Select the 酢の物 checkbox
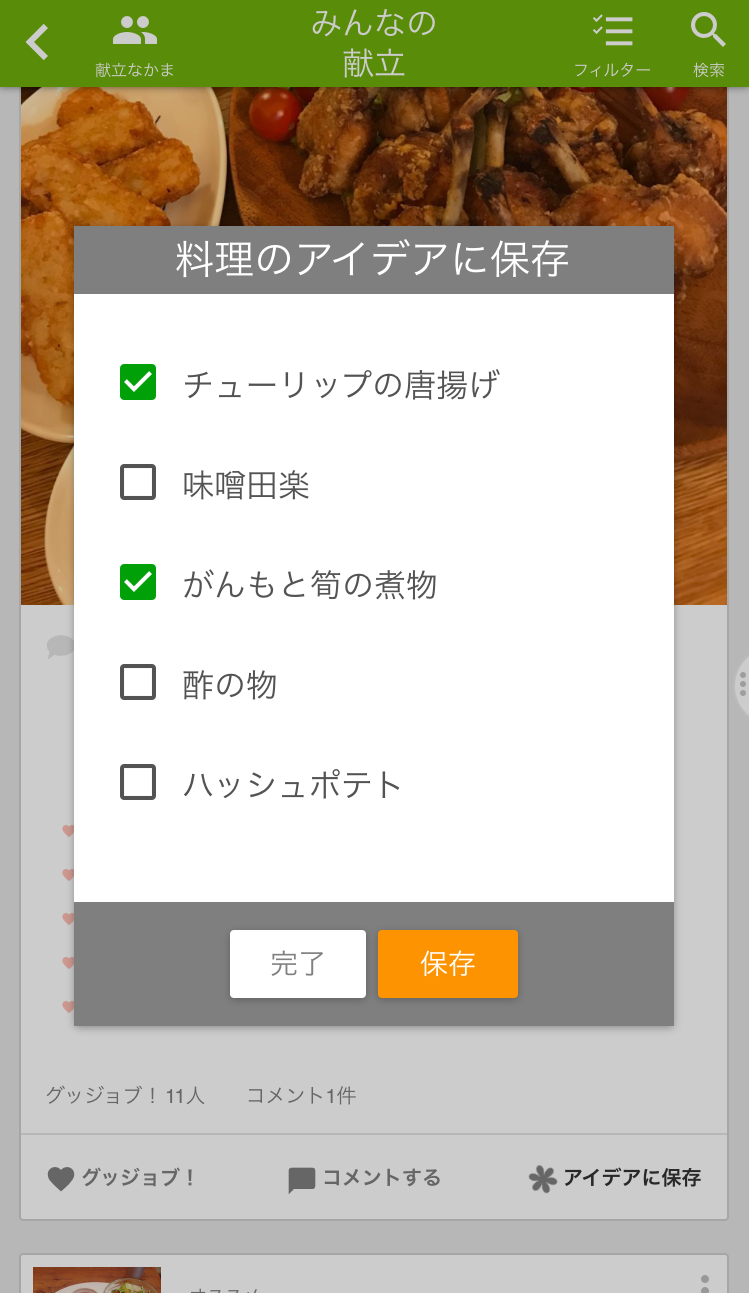Viewport: 749px width, 1293px height. (138, 683)
